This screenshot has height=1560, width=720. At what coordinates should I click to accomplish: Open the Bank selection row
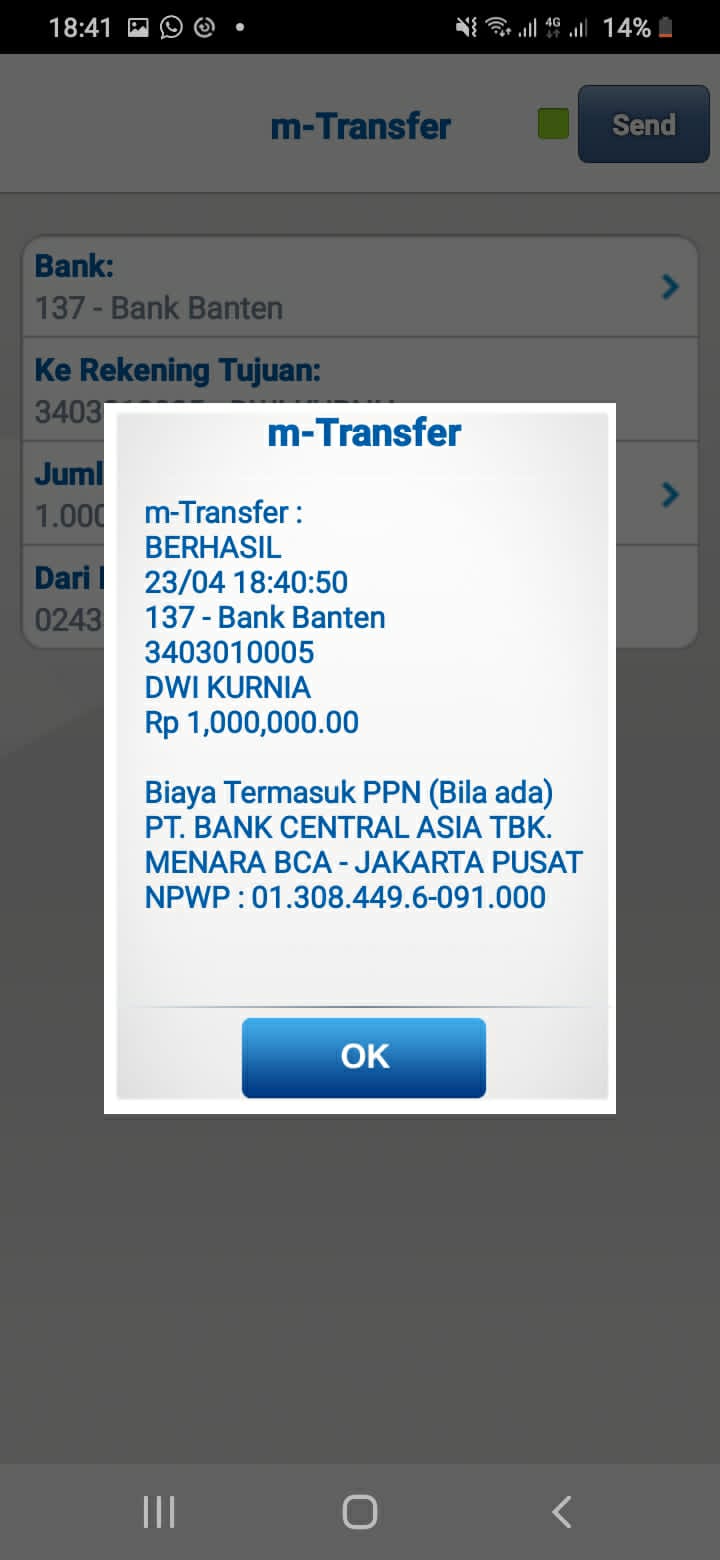(360, 288)
